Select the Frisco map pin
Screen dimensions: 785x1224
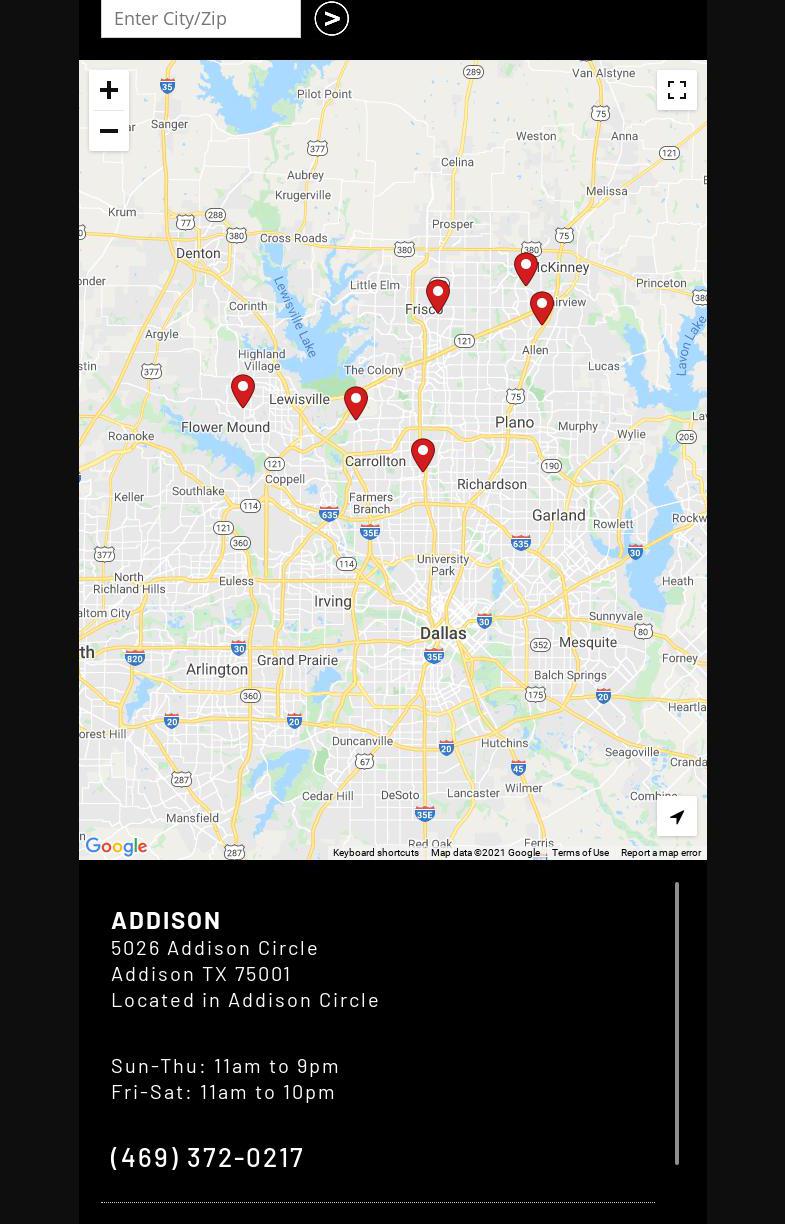tap(438, 294)
